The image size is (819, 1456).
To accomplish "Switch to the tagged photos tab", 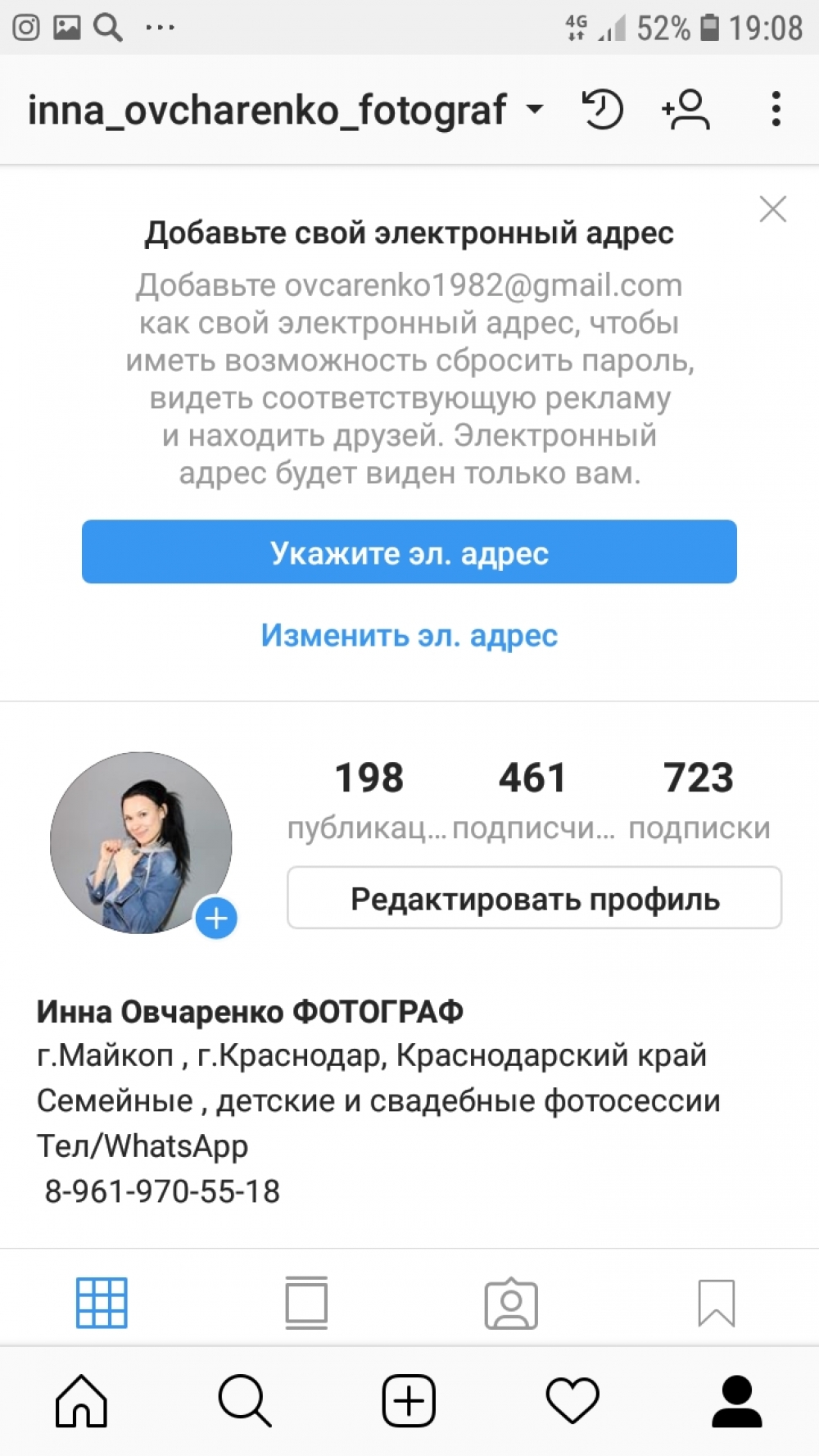I will (511, 1303).
